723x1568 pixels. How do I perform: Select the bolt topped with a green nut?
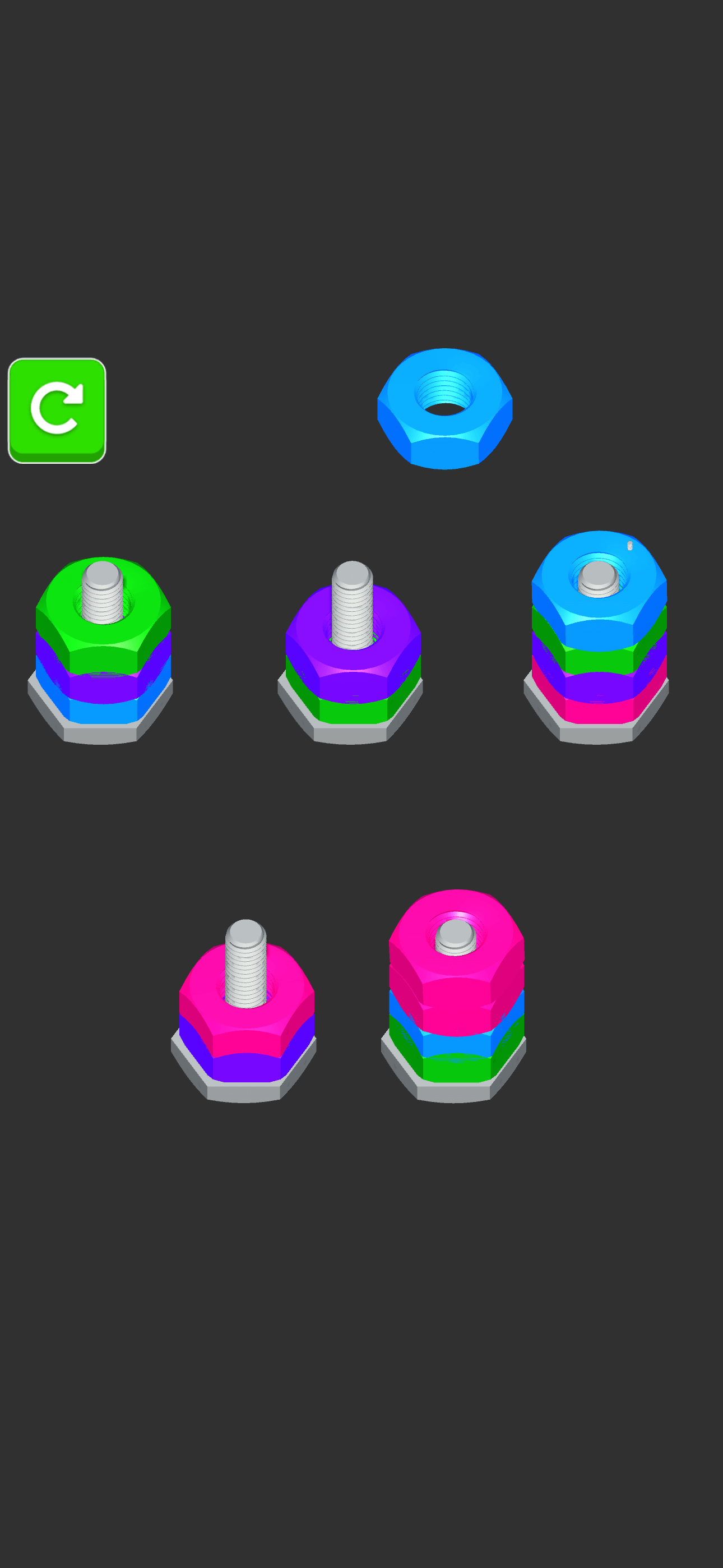click(x=102, y=645)
